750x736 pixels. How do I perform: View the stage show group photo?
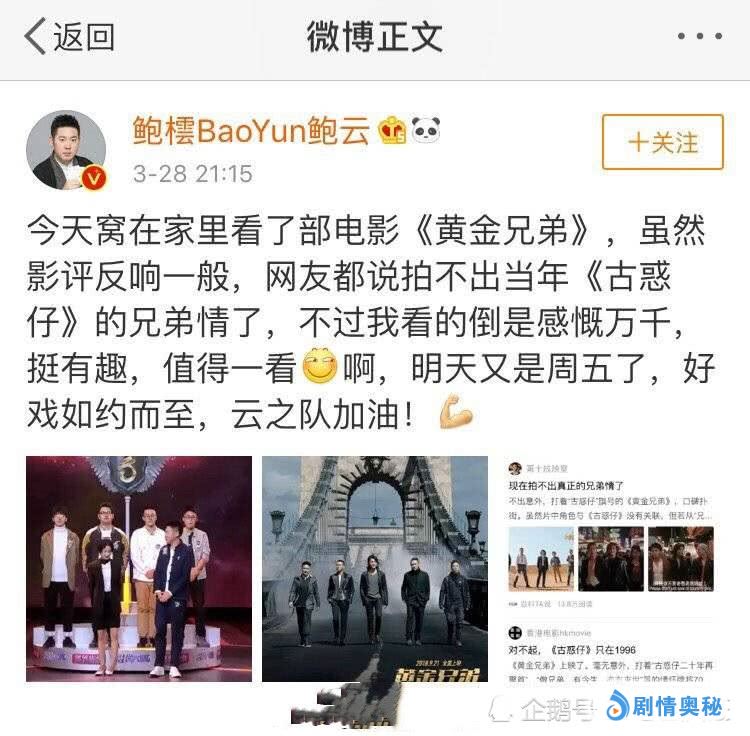point(139,568)
